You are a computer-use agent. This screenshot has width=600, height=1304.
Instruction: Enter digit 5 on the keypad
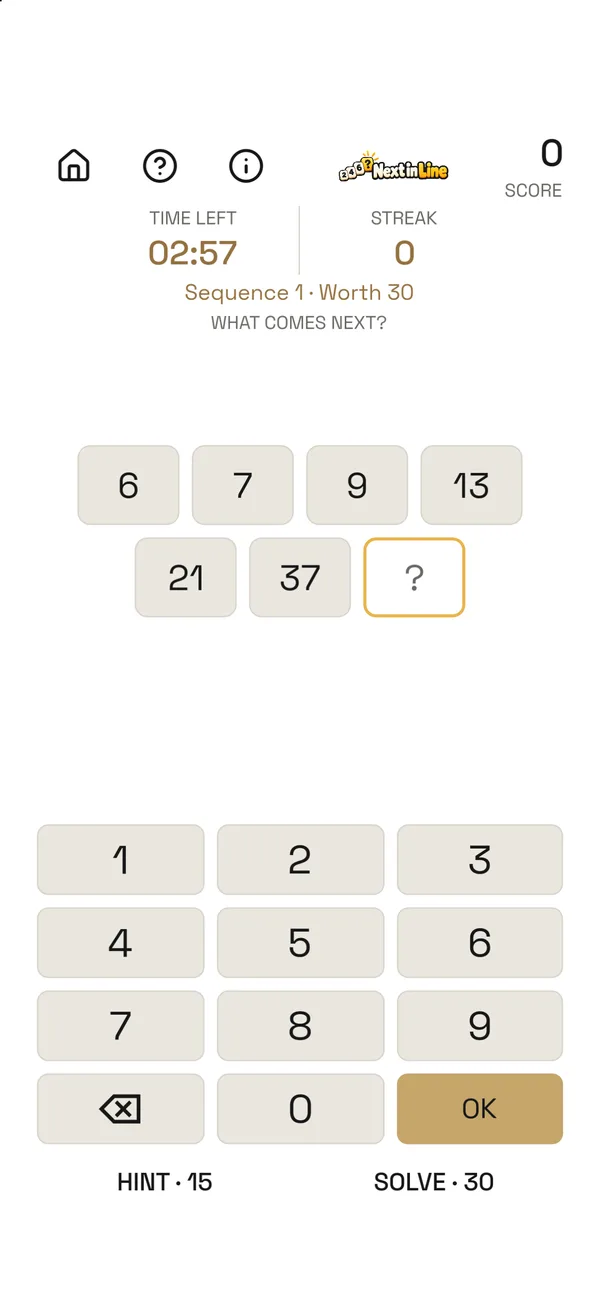click(x=300, y=942)
